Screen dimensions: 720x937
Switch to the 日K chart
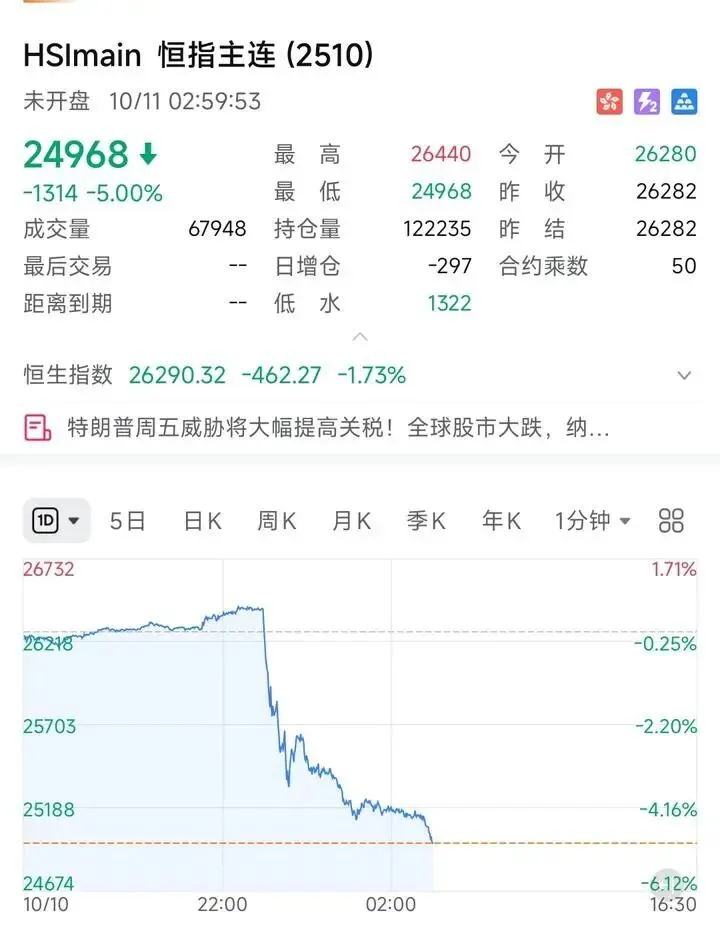tap(202, 521)
